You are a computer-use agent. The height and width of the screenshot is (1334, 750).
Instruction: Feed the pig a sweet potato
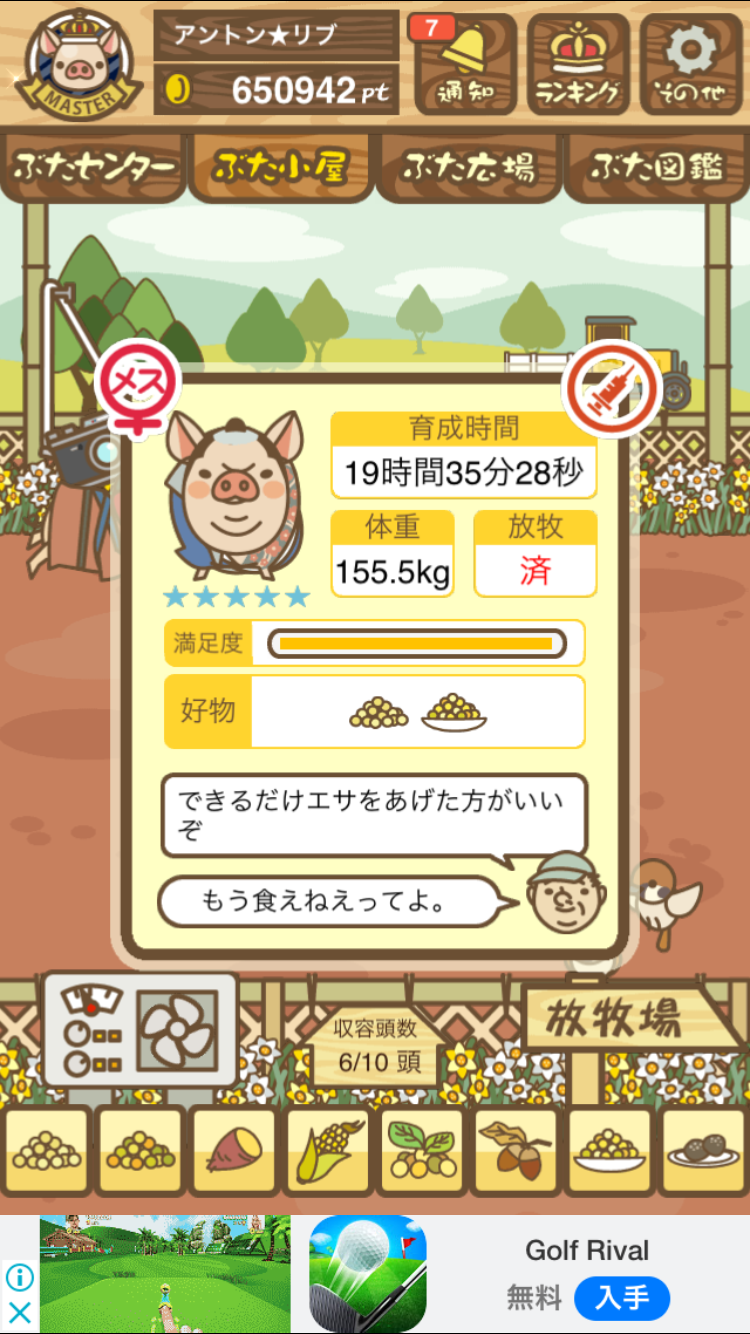pyautogui.click(x=233, y=1151)
